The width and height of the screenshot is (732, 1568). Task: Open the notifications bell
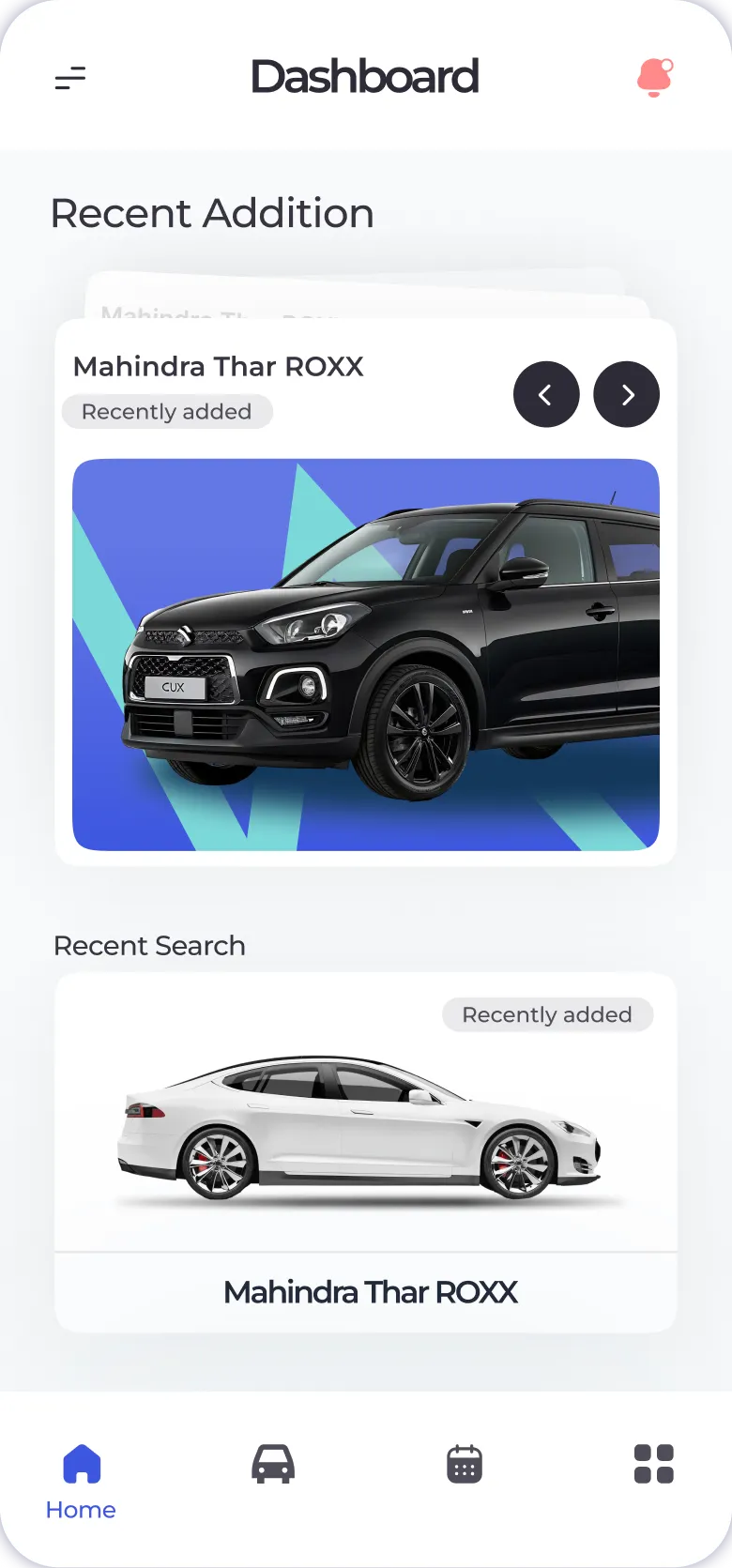(654, 77)
